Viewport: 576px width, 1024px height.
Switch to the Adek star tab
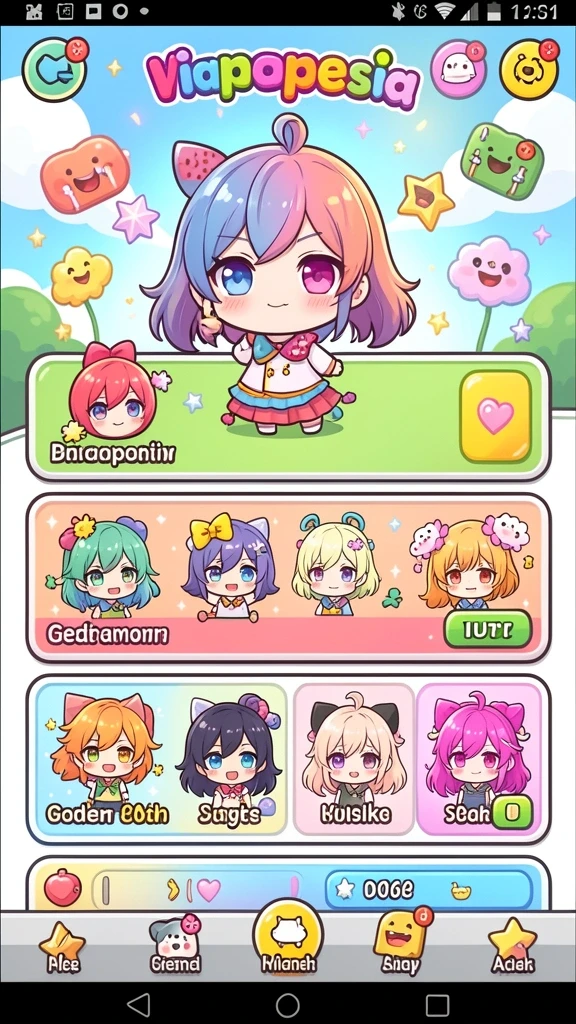point(513,947)
